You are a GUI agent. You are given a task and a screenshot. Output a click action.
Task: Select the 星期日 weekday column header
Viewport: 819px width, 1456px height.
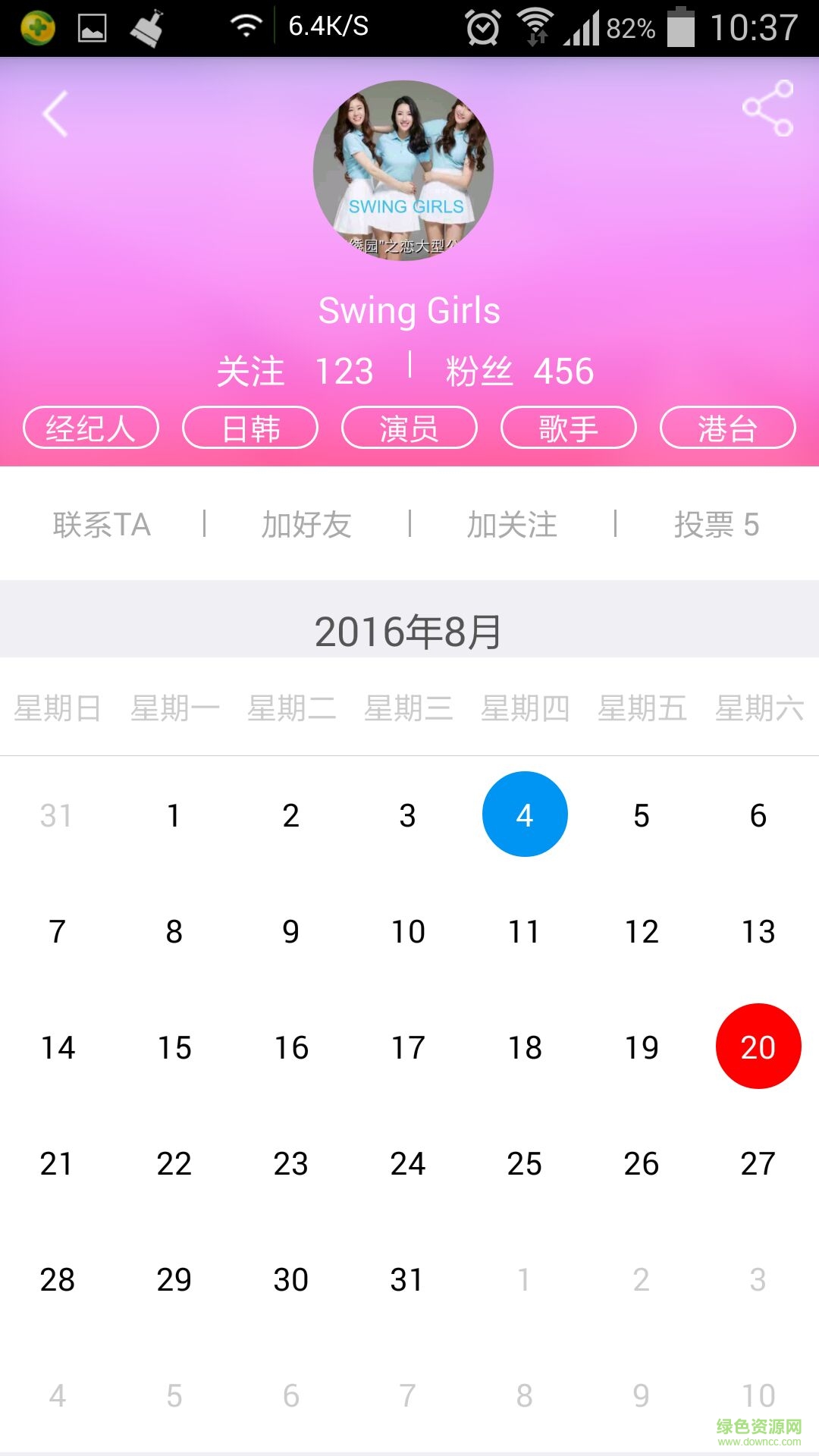[56, 709]
